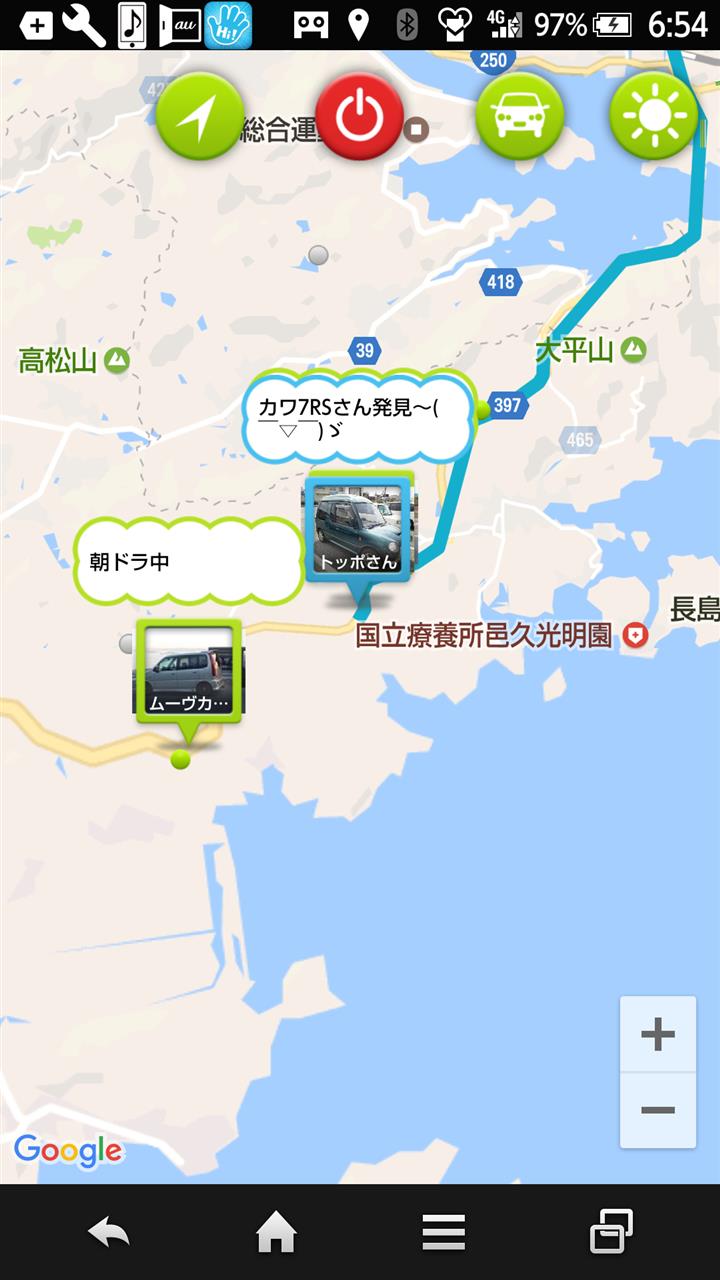Screen dimensions: 720x1280
Task: Open the 朝ドラ中 speech bubble
Action: click(188, 561)
